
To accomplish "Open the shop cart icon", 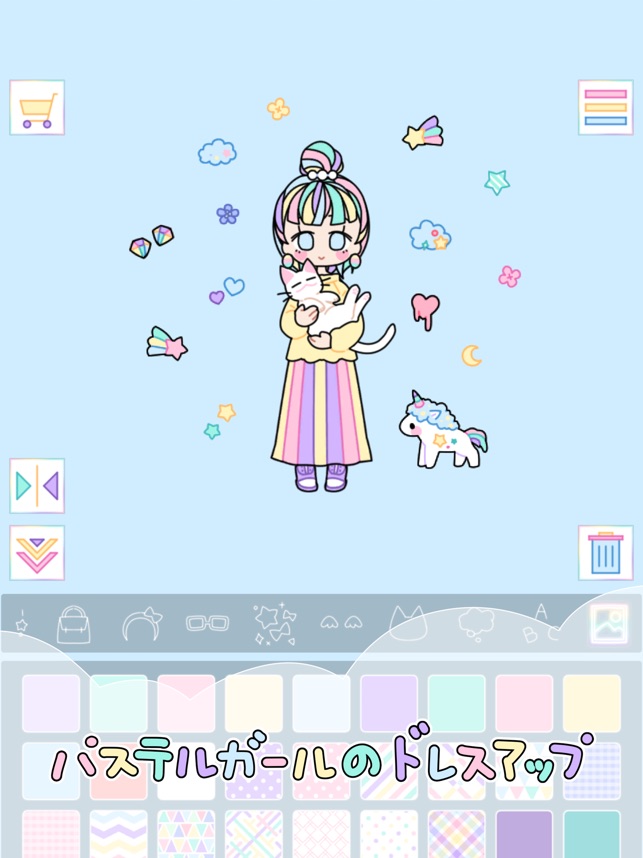I will 37,107.
